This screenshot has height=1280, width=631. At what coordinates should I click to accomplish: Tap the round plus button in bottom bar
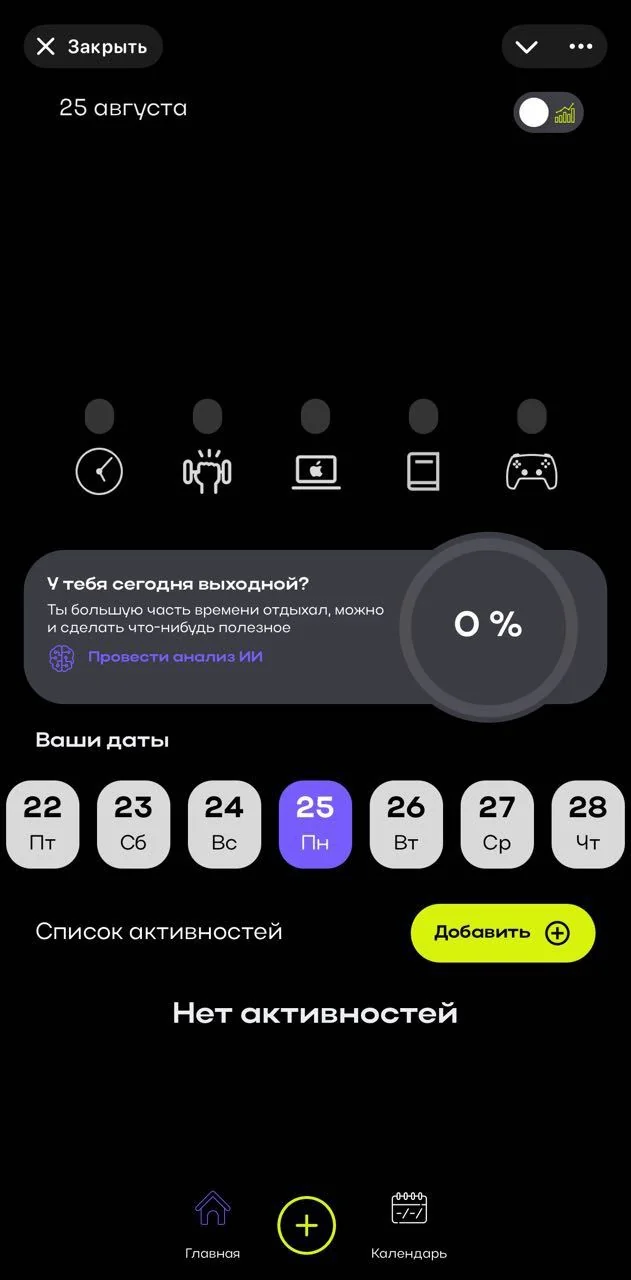(307, 1225)
